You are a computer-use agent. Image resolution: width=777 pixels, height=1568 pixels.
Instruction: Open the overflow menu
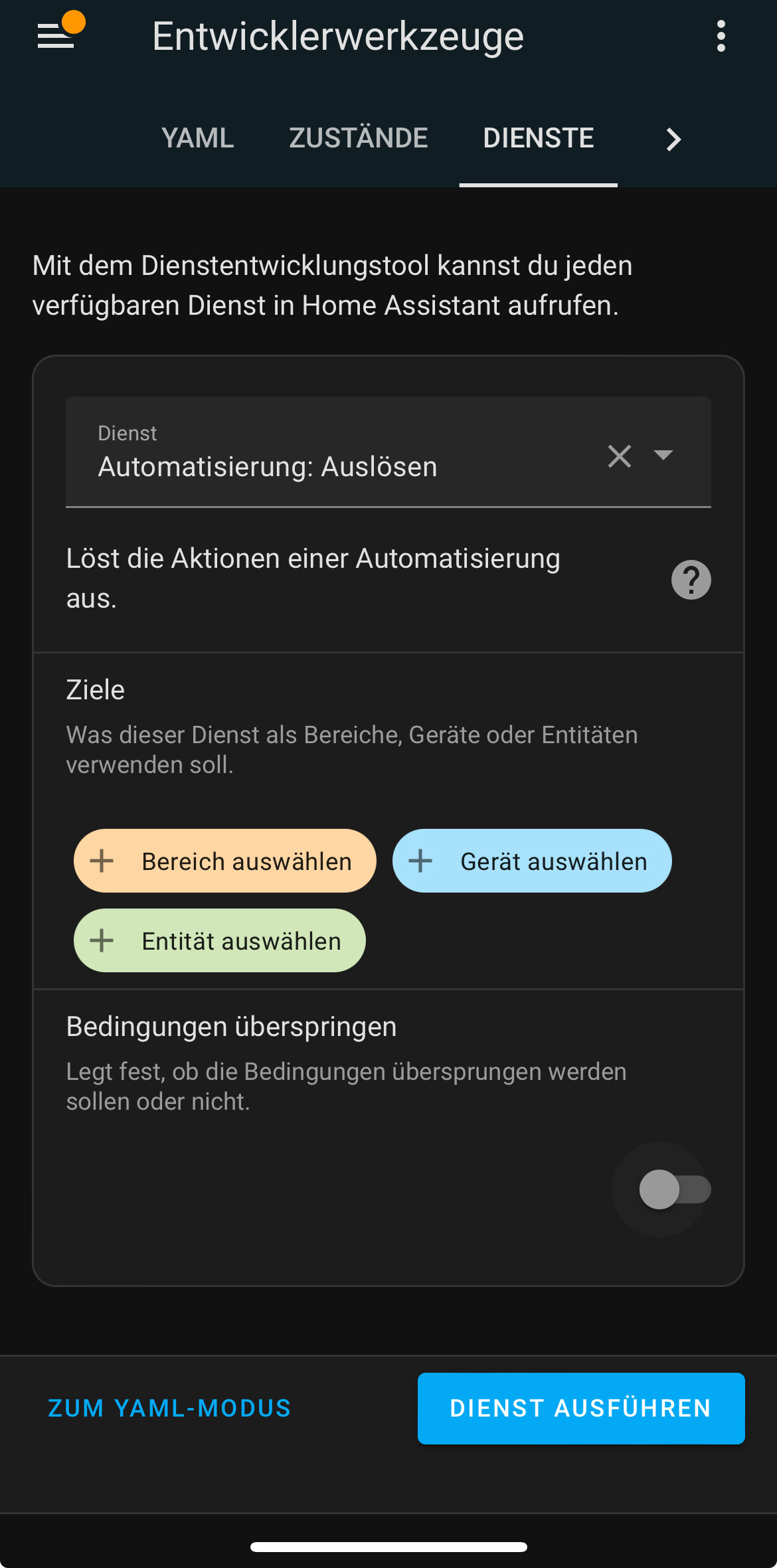pos(721,36)
